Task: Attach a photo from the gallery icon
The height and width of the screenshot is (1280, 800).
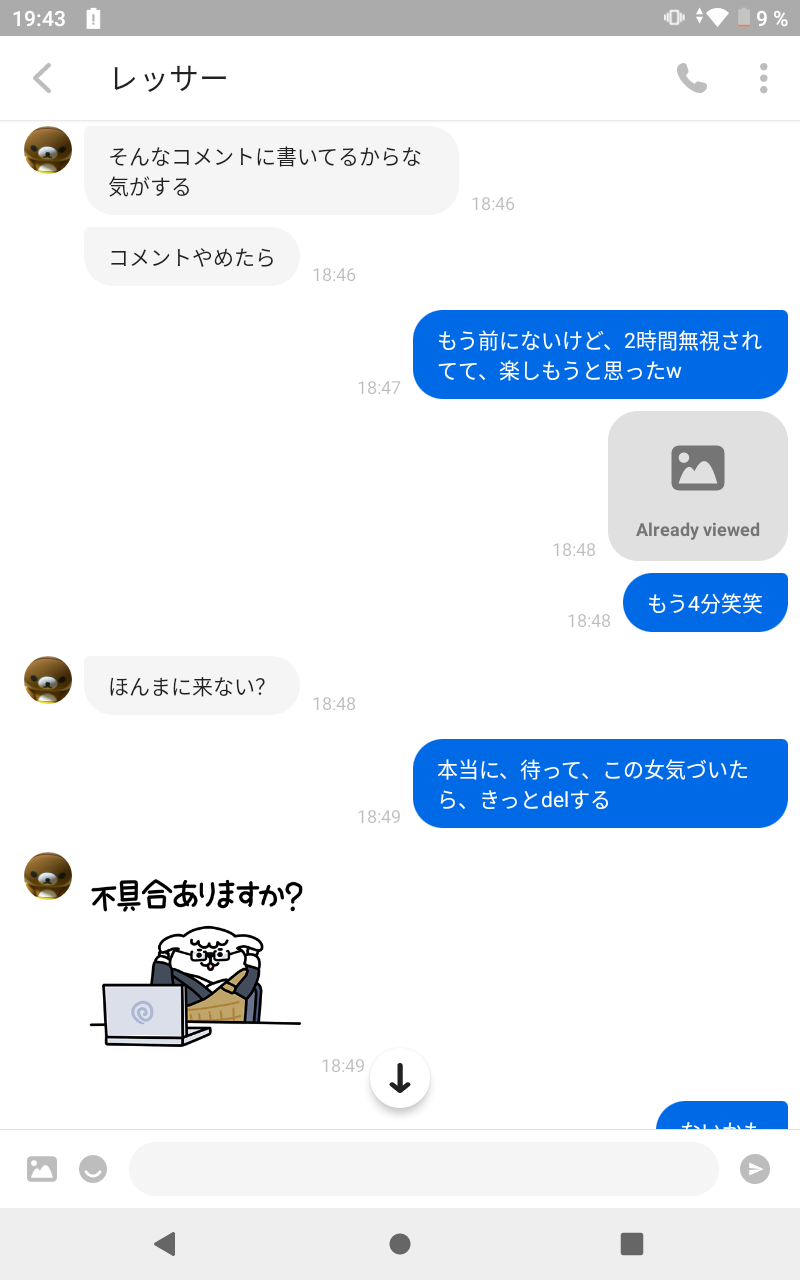Action: [x=42, y=1168]
